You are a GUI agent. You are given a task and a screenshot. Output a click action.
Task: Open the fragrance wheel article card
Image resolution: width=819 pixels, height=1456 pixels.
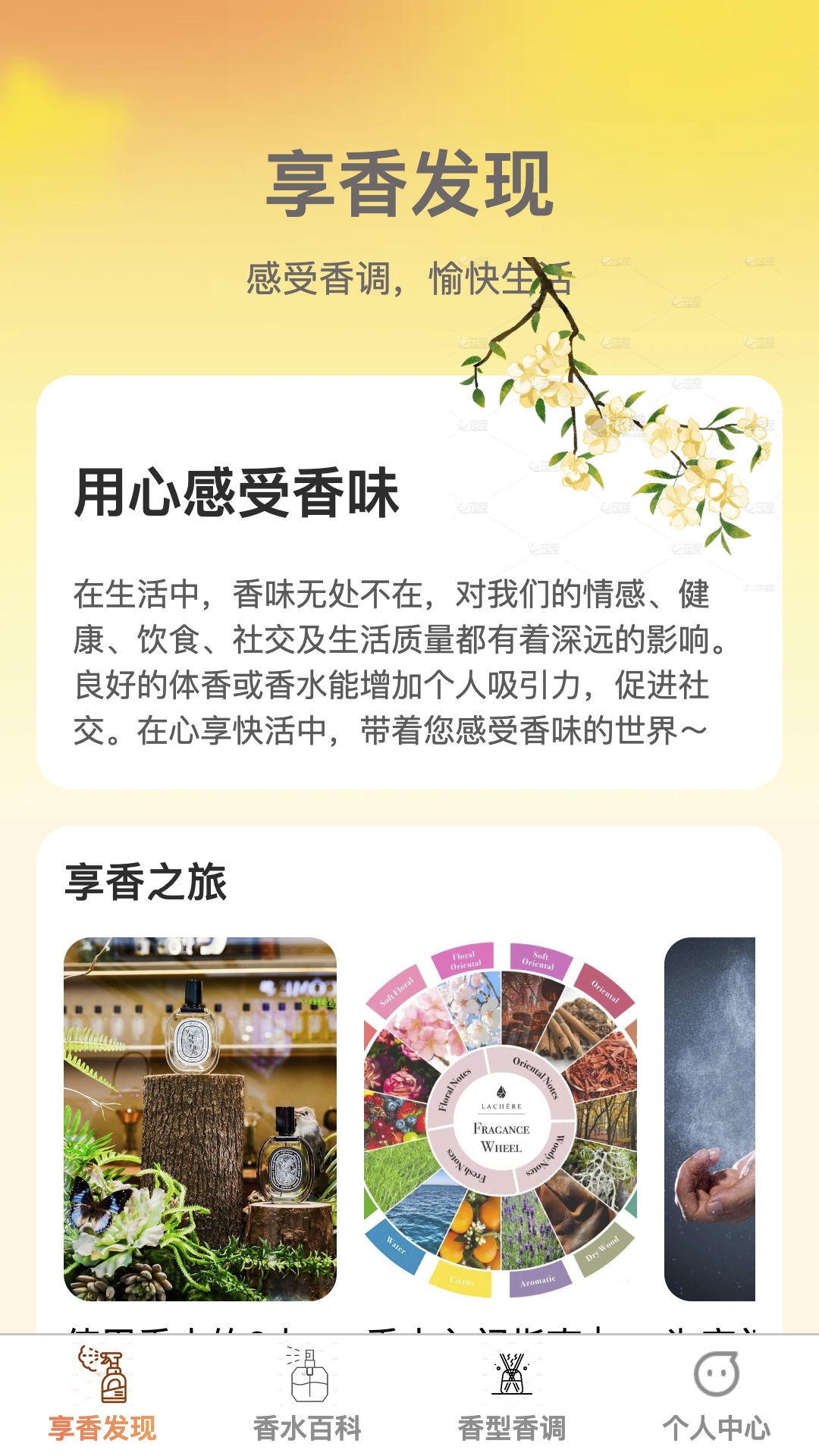(x=500, y=1119)
